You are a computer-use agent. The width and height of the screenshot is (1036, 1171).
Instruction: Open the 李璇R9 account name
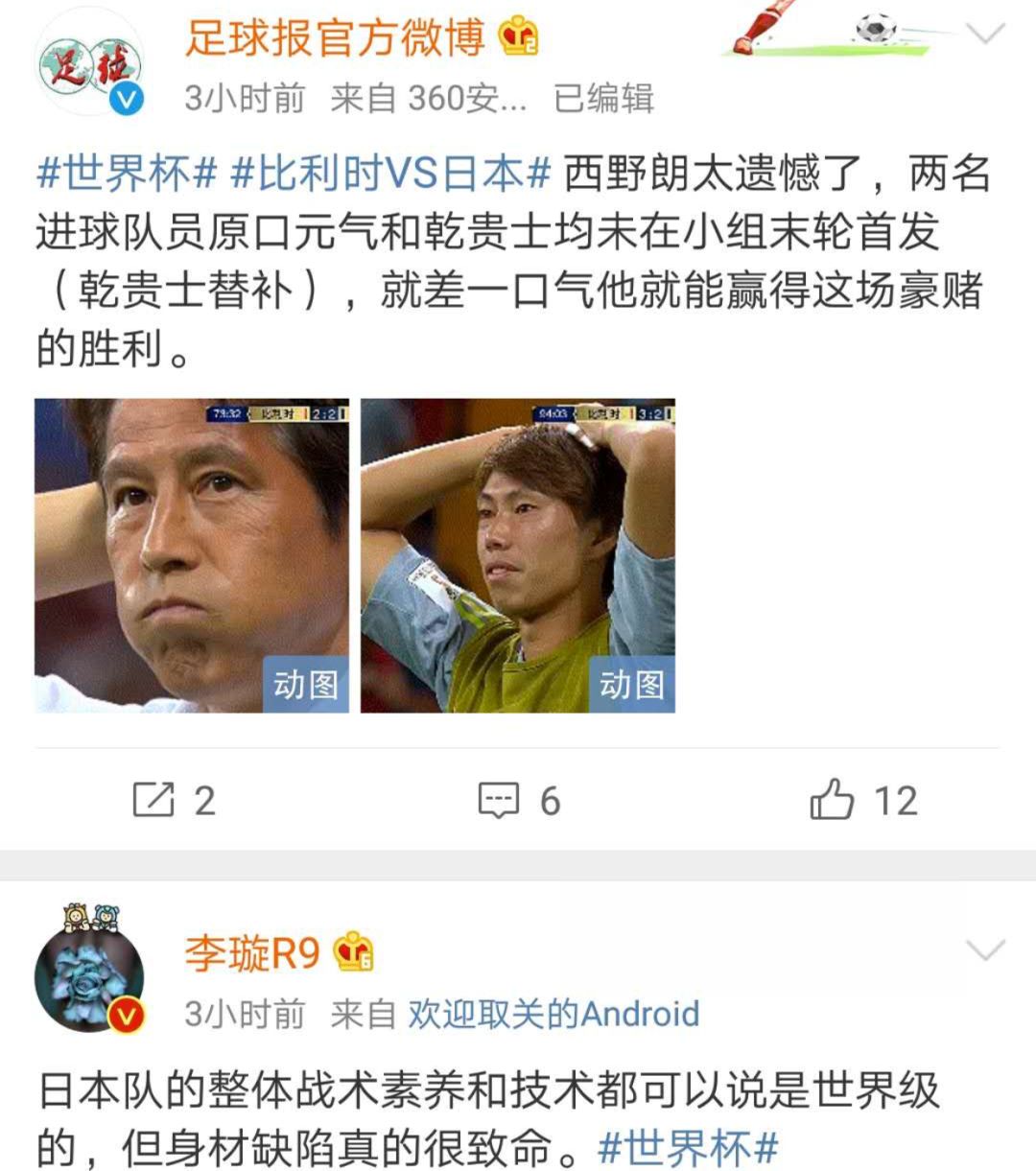[x=251, y=953]
